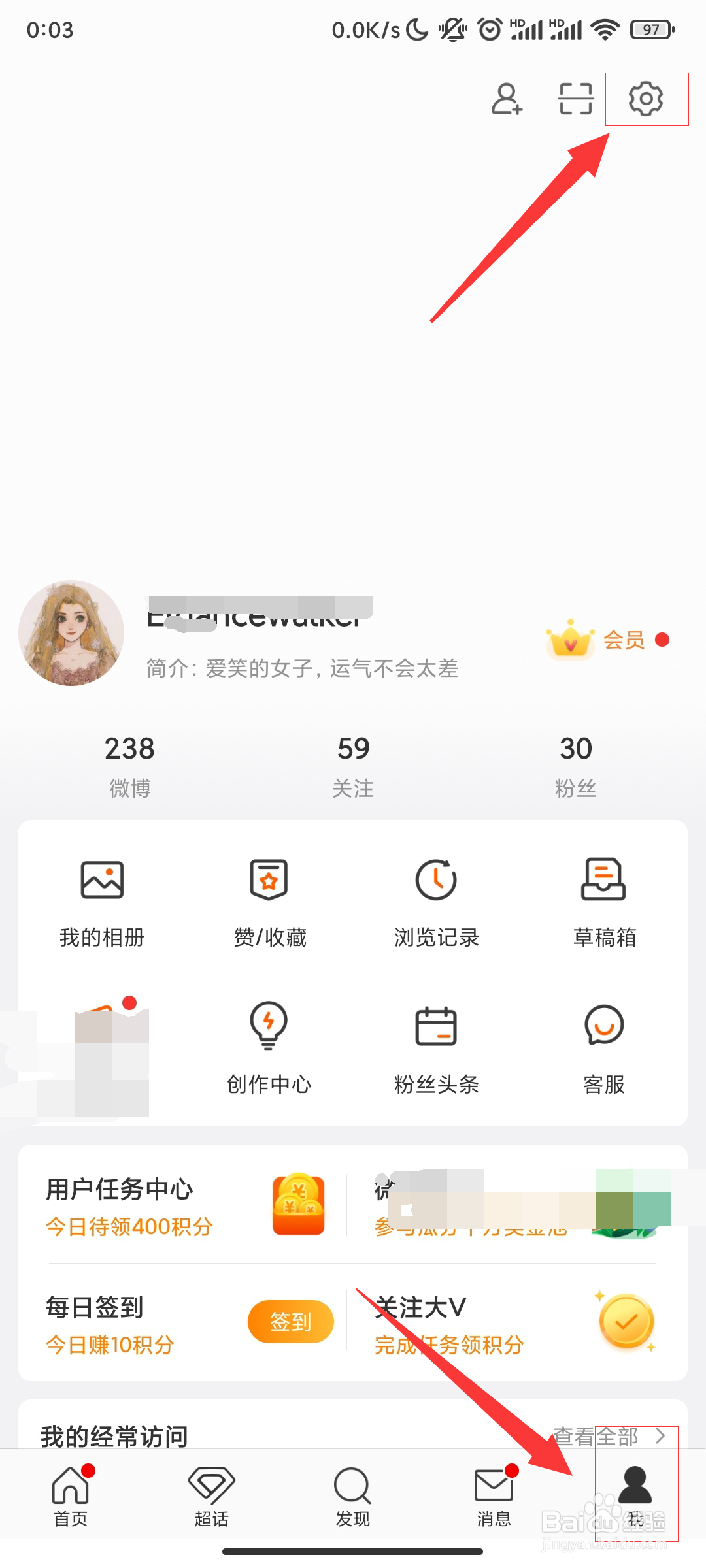Image resolution: width=706 pixels, height=1568 pixels.
Task: Contact 客服 customer service
Action: pyautogui.click(x=603, y=1045)
